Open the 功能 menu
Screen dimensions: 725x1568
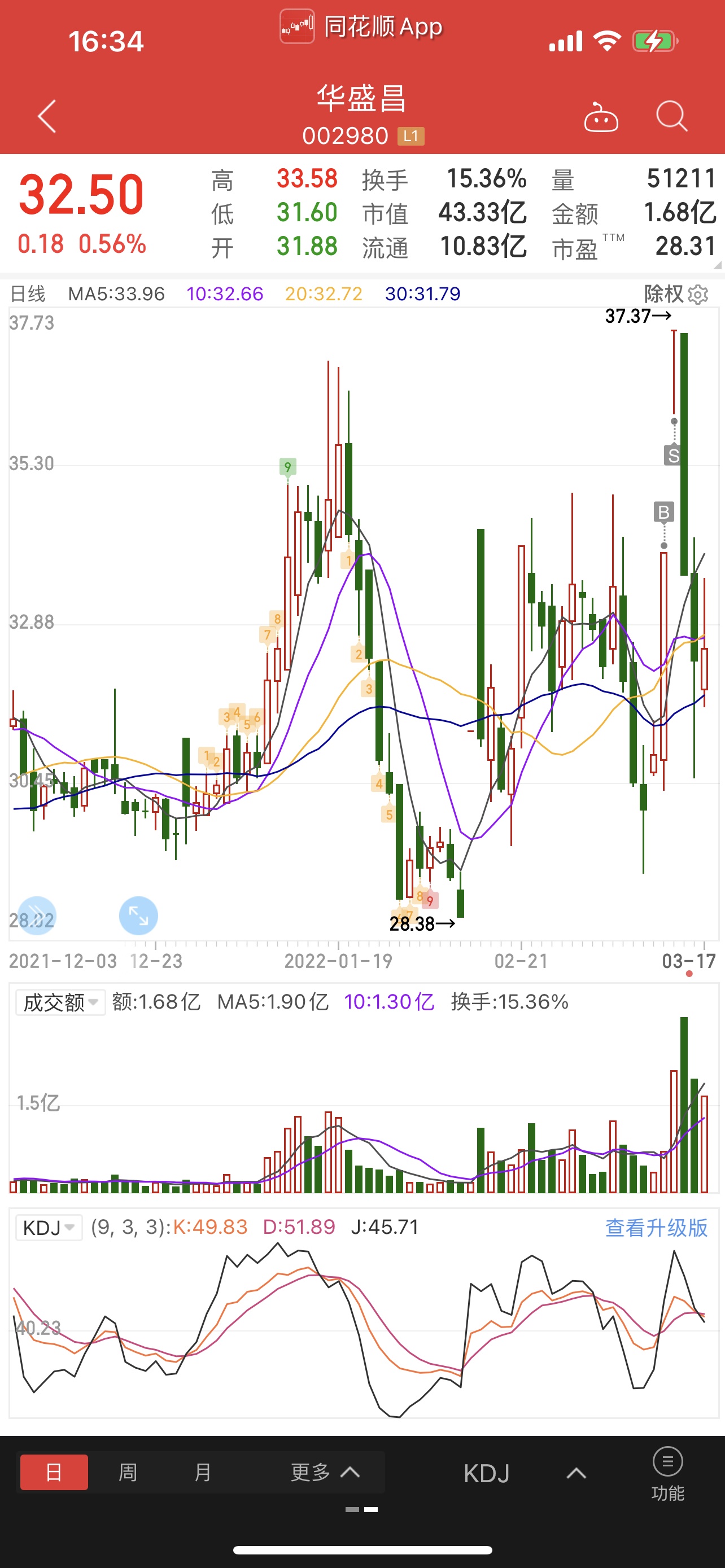[x=668, y=1474]
